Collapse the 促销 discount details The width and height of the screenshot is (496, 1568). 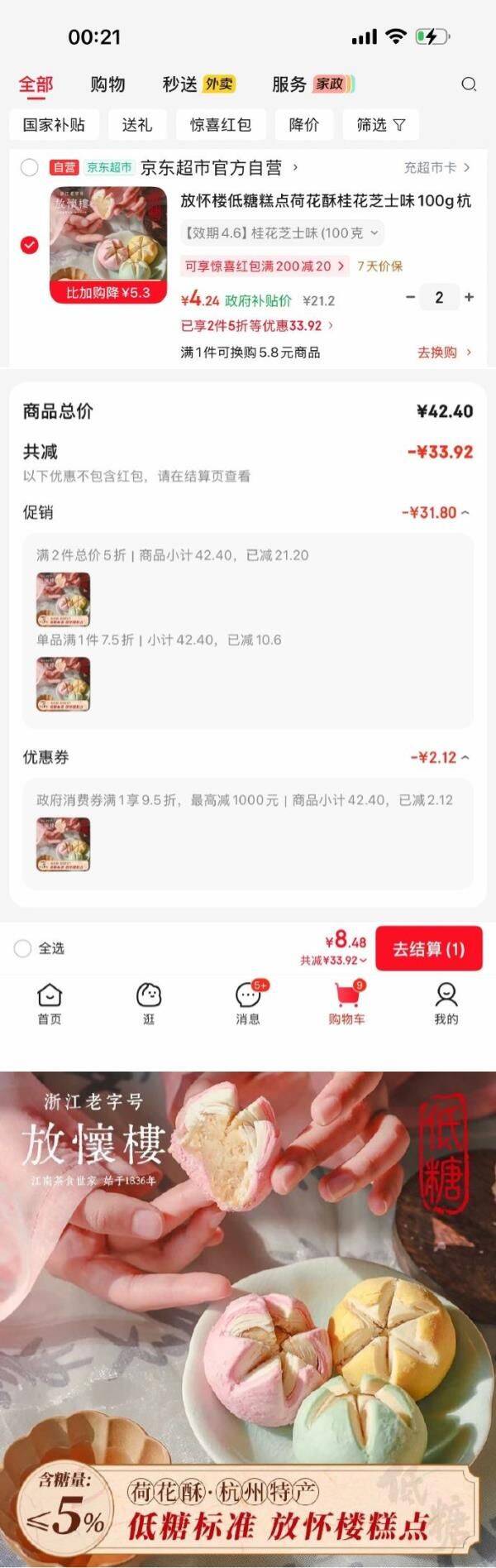(465, 513)
